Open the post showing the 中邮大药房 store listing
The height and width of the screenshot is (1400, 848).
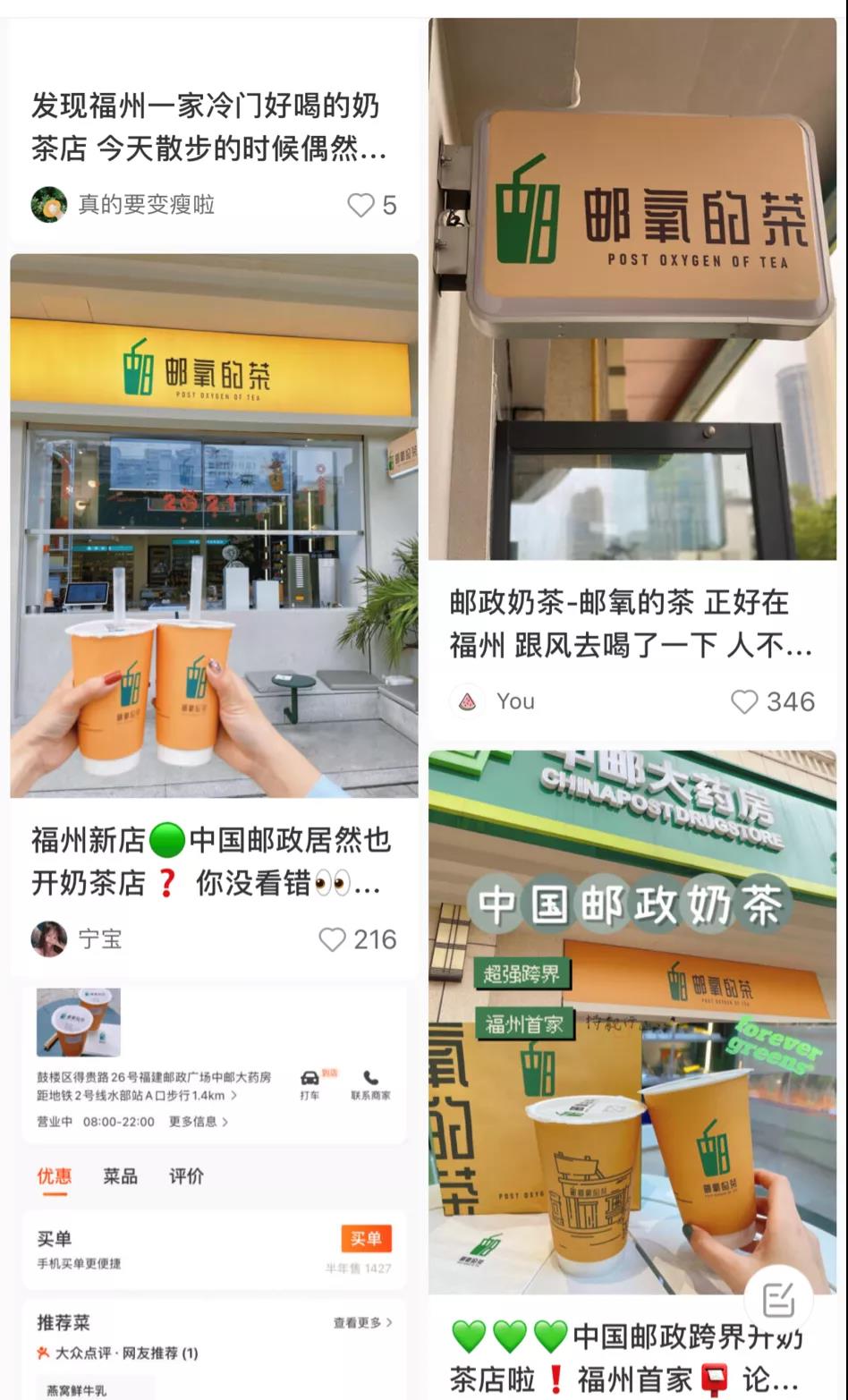coord(213,1190)
